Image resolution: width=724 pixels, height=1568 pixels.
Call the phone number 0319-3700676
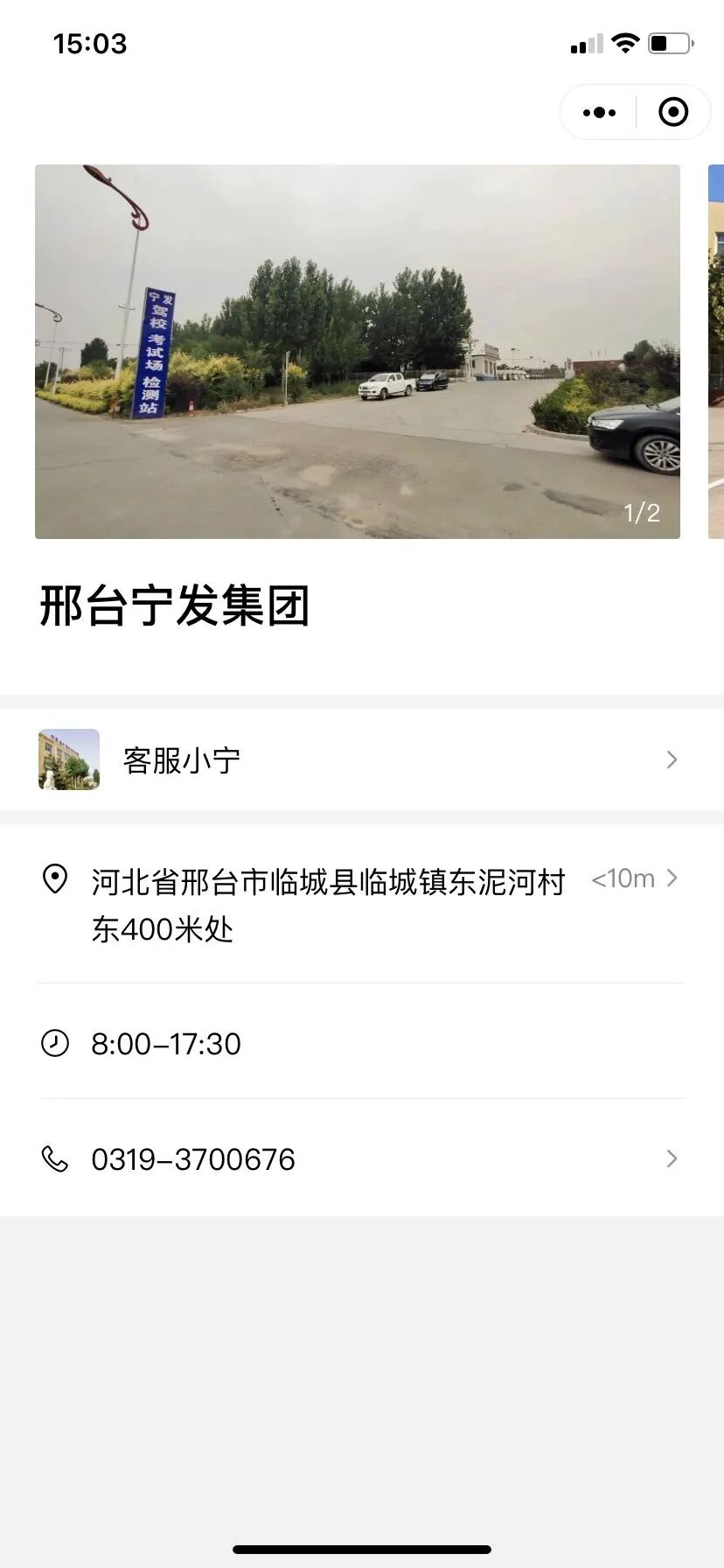[361, 1159]
